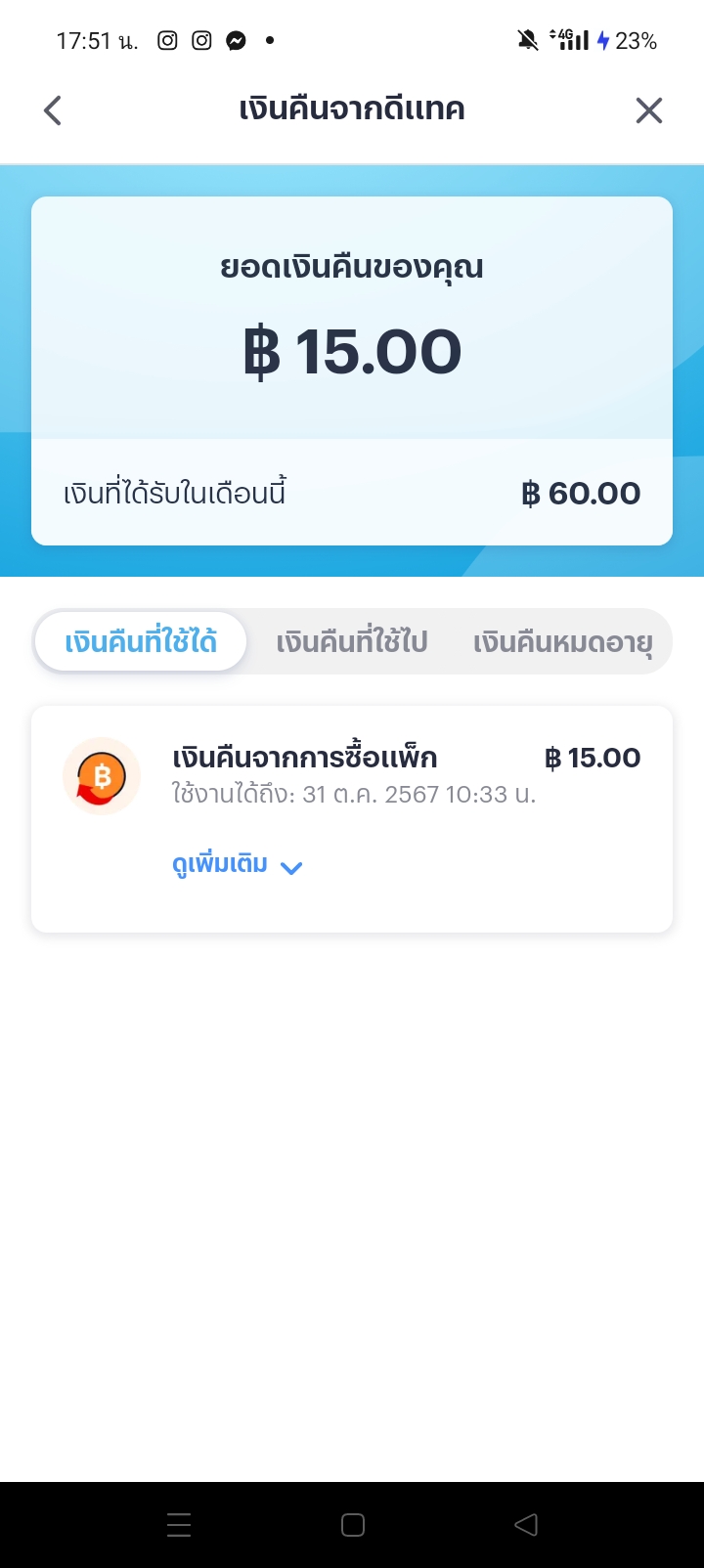Screen dimensions: 704x1568
Task: Switch to the เงินคืนหมดอายุ tab
Action: pos(563,643)
